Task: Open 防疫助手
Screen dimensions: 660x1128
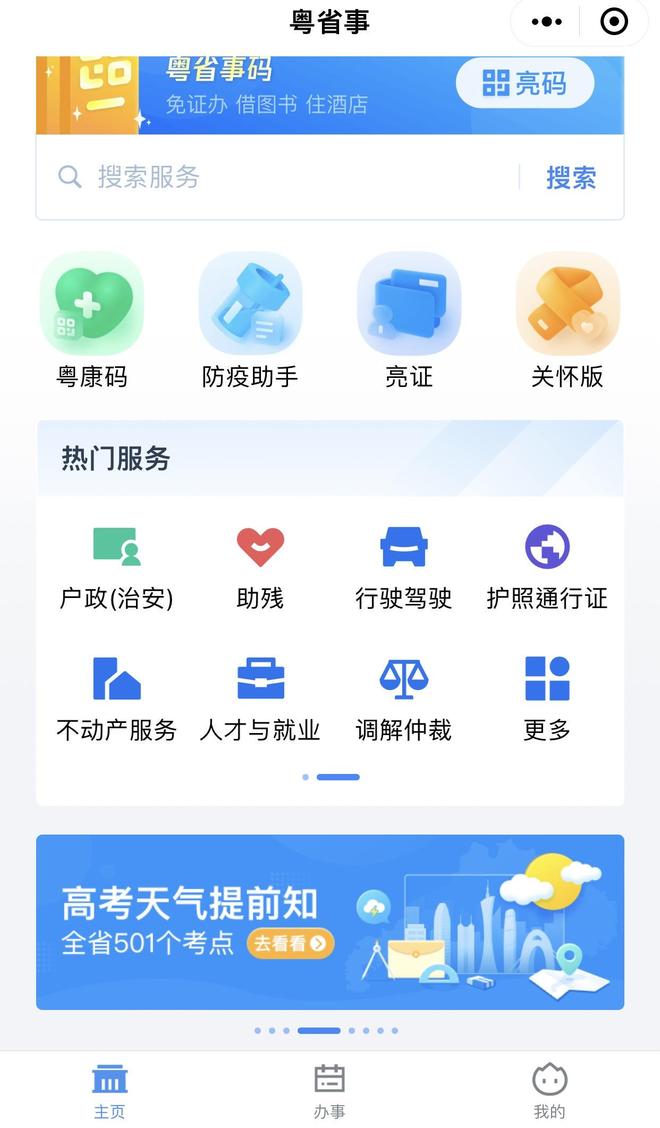Action: pos(250,320)
